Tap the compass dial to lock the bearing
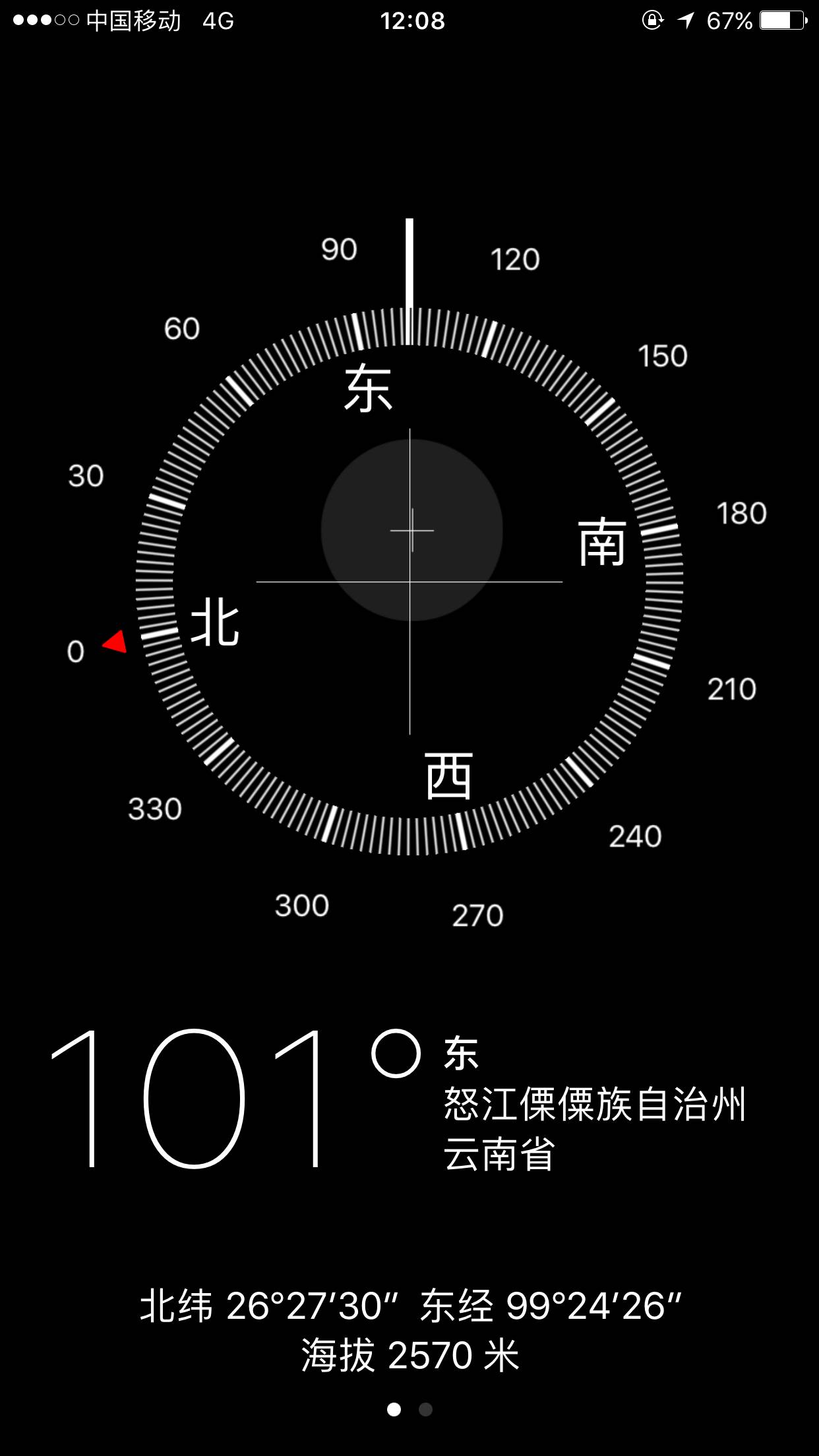 409,582
